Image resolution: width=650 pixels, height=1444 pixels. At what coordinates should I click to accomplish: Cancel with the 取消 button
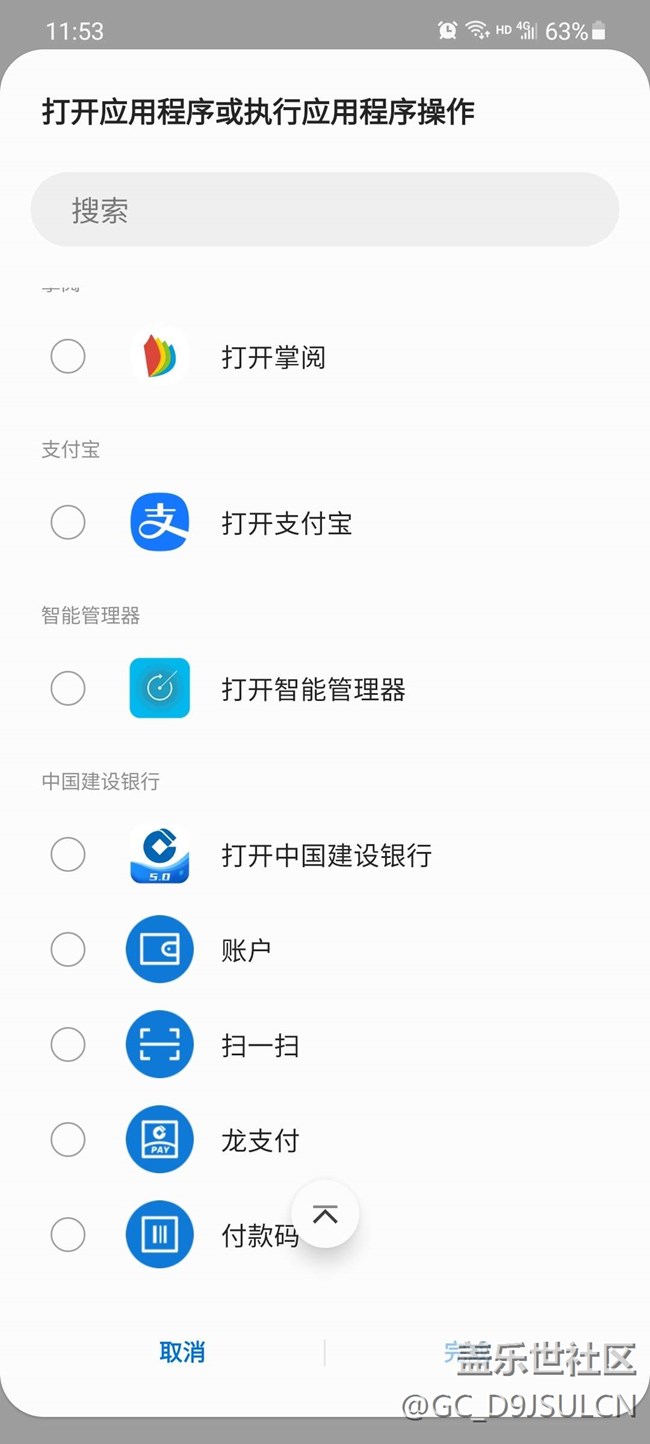[182, 1352]
